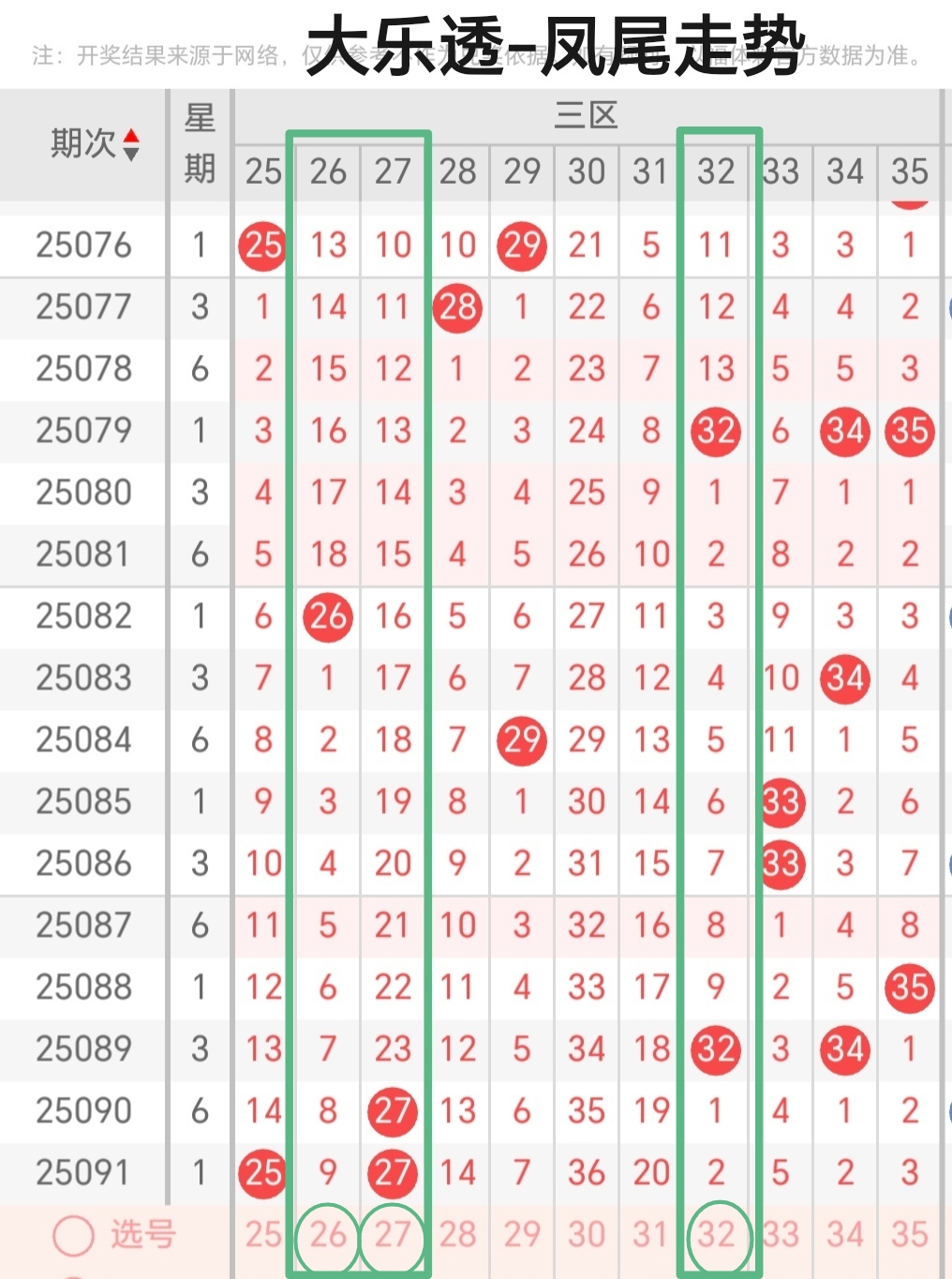Pick number 26 in the 选号 row
Viewport: 952px width, 1279px height.
tap(328, 1235)
